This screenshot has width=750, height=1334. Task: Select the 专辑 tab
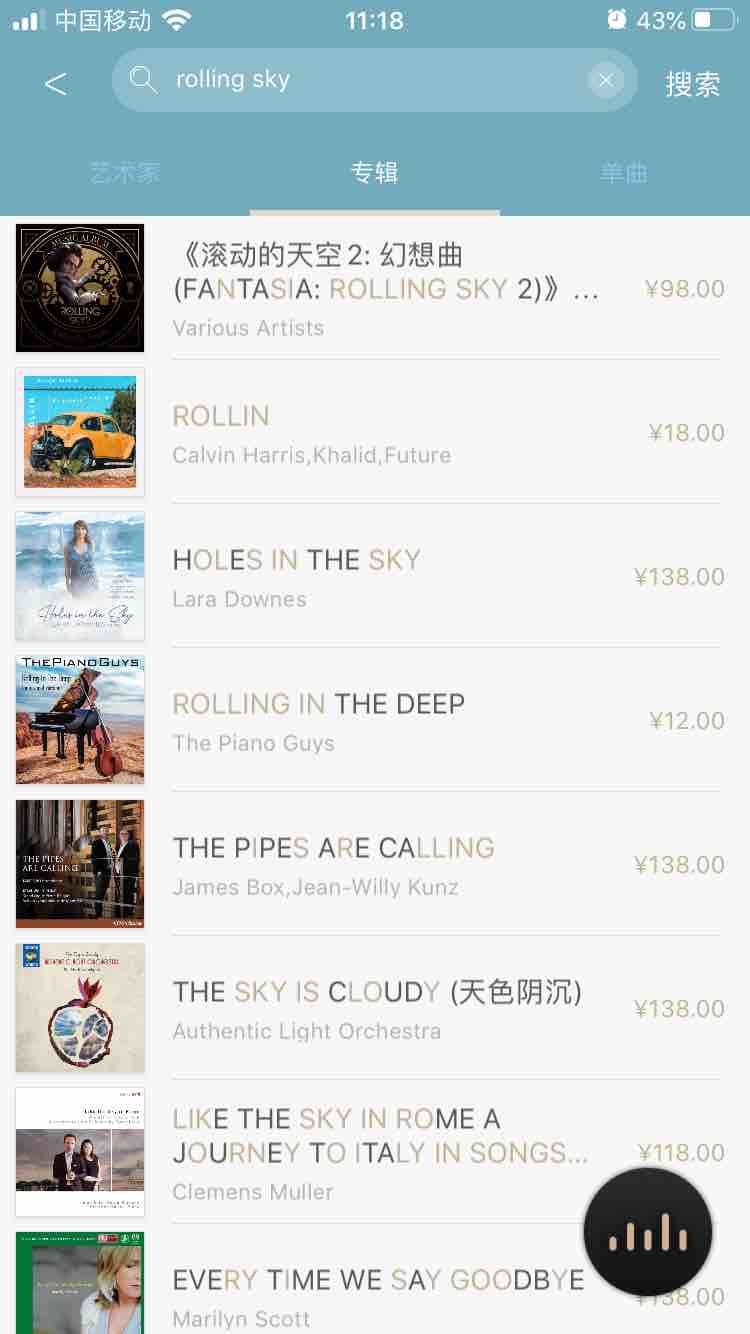374,173
